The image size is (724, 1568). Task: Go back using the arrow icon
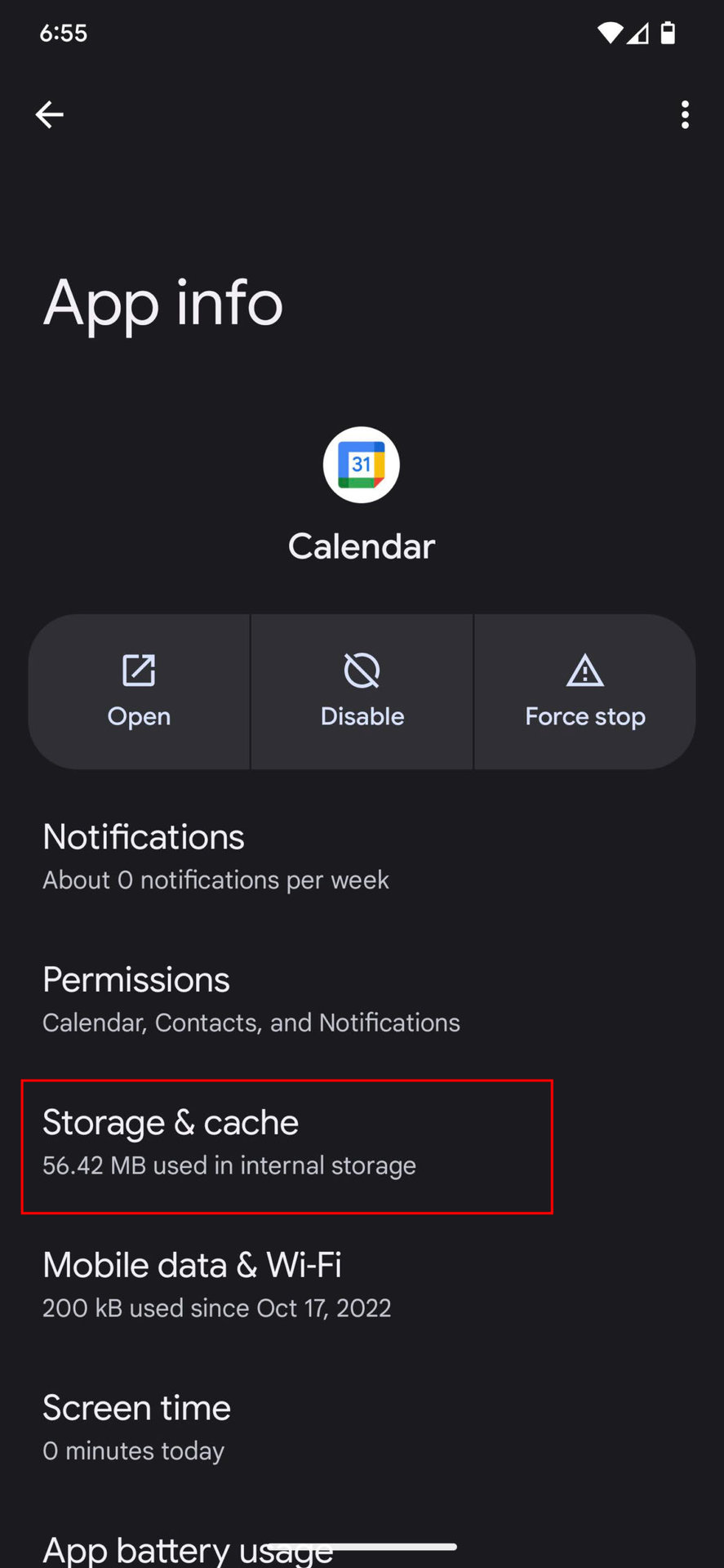point(50,114)
